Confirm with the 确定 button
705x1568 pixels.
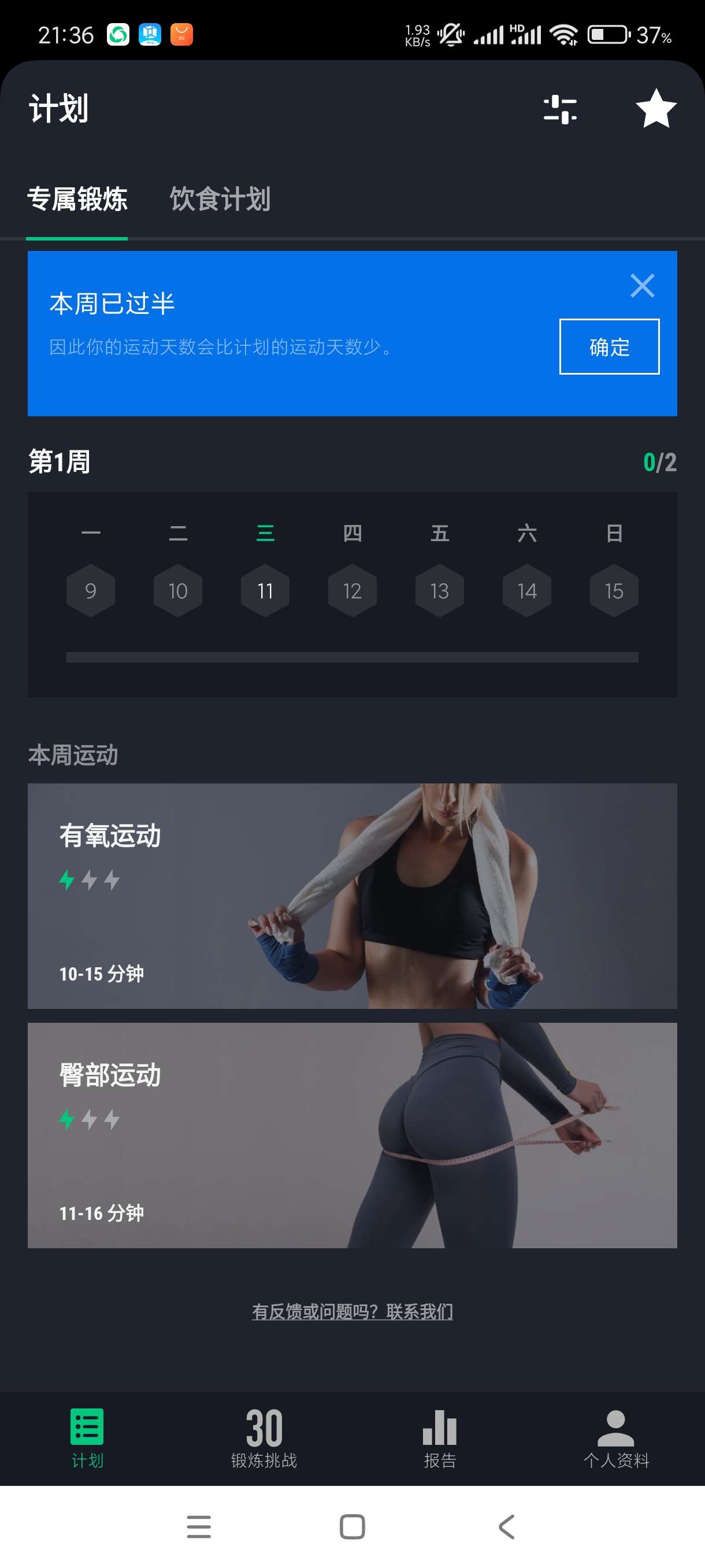point(609,346)
